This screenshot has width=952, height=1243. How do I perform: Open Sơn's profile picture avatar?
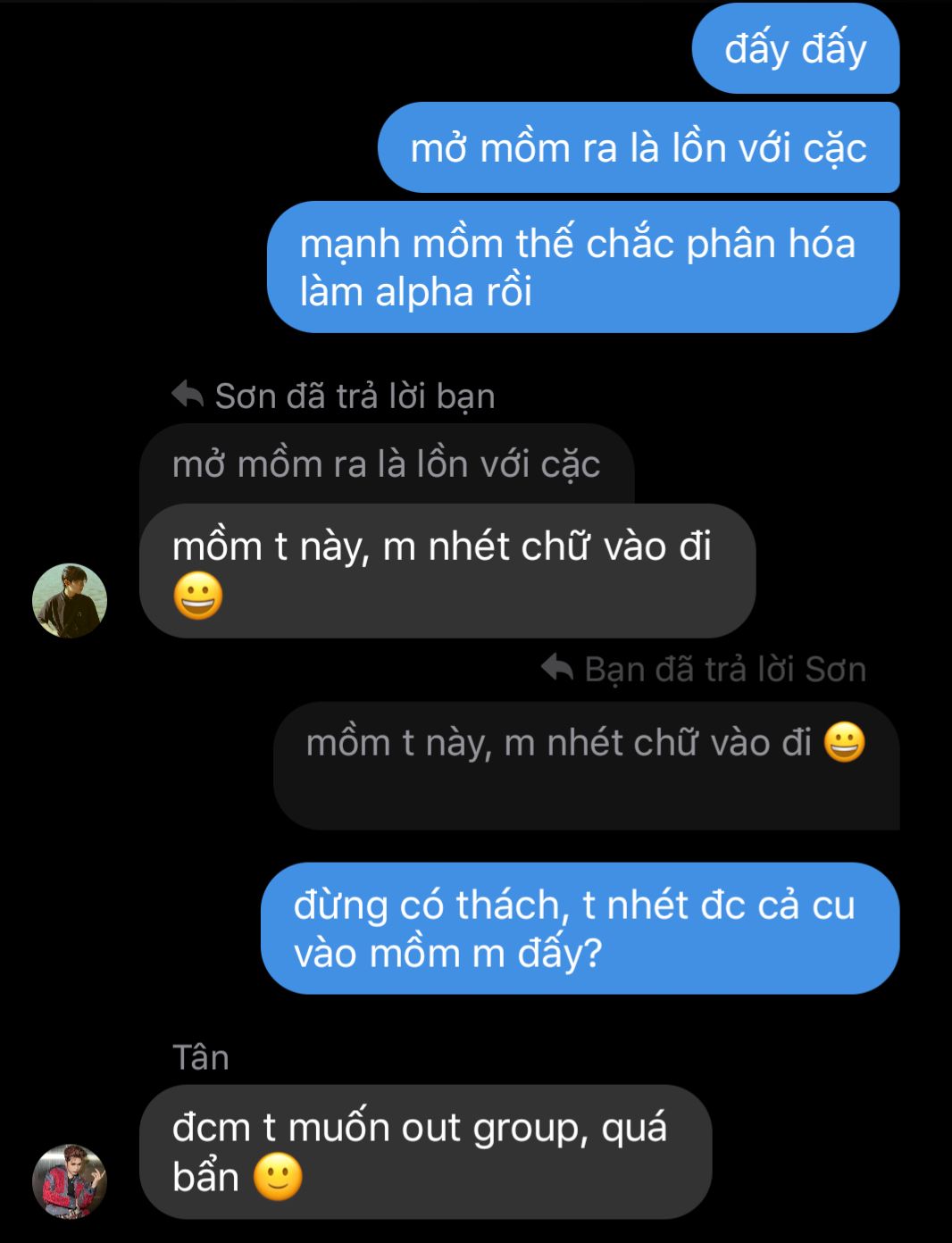coord(70,600)
